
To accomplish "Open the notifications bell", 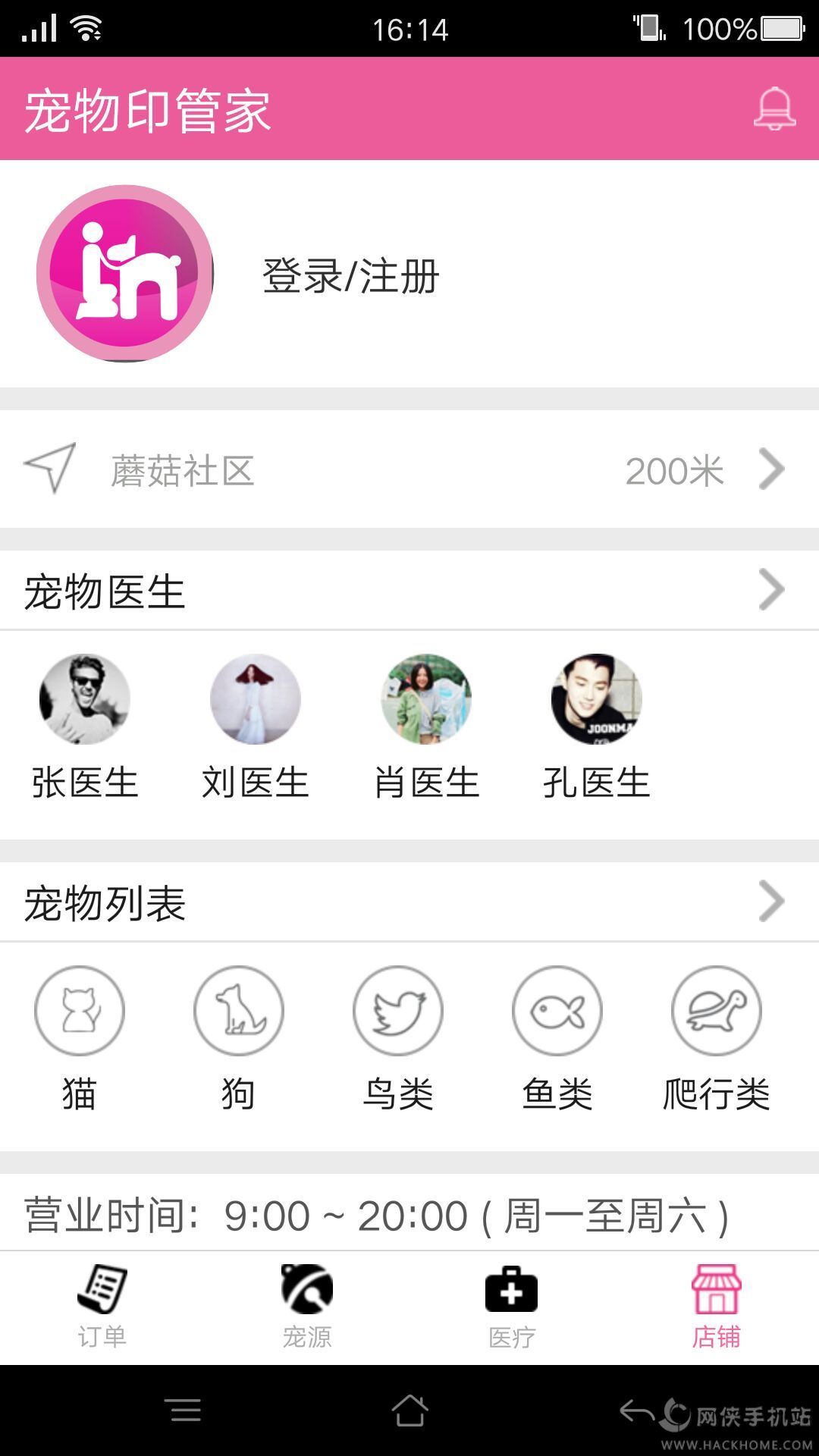I will (774, 108).
